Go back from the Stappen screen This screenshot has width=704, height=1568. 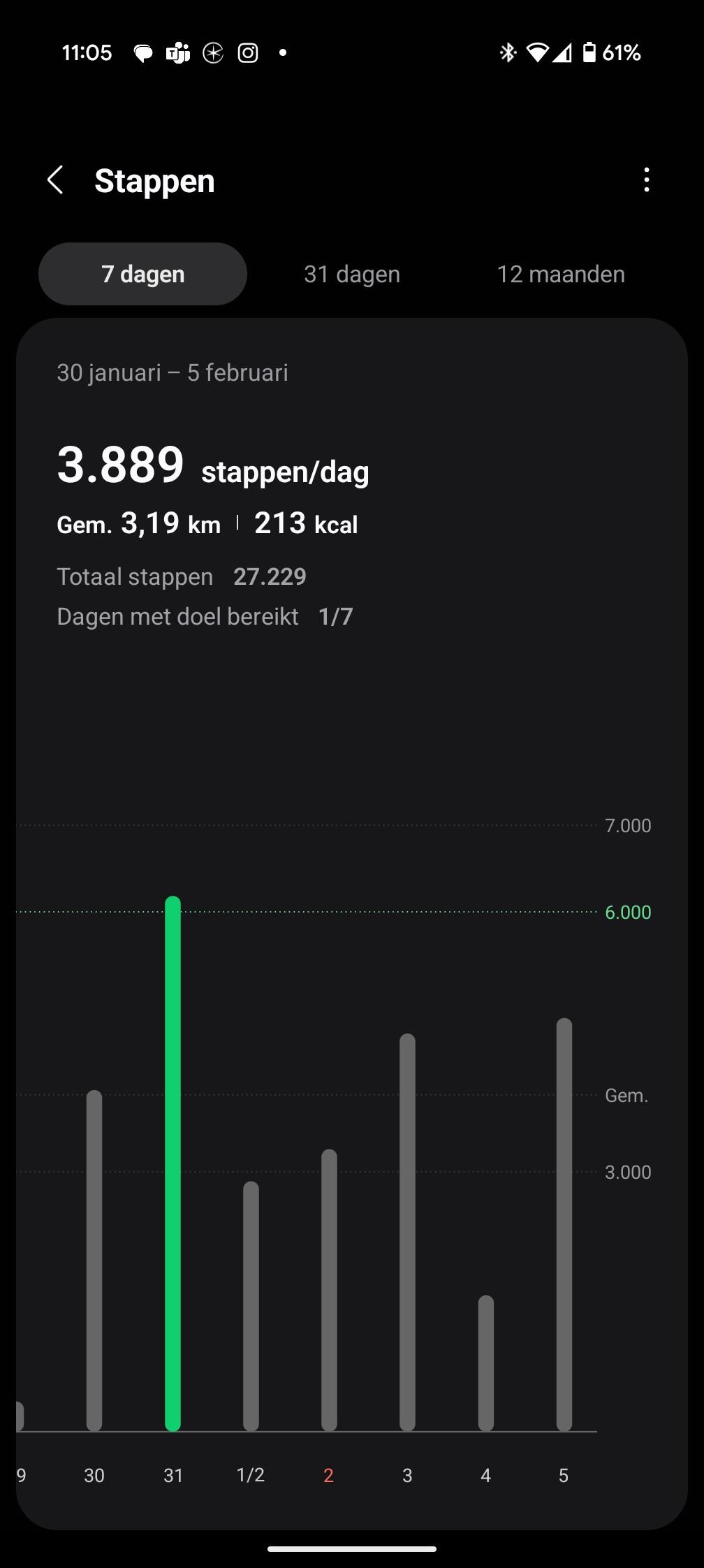click(55, 180)
